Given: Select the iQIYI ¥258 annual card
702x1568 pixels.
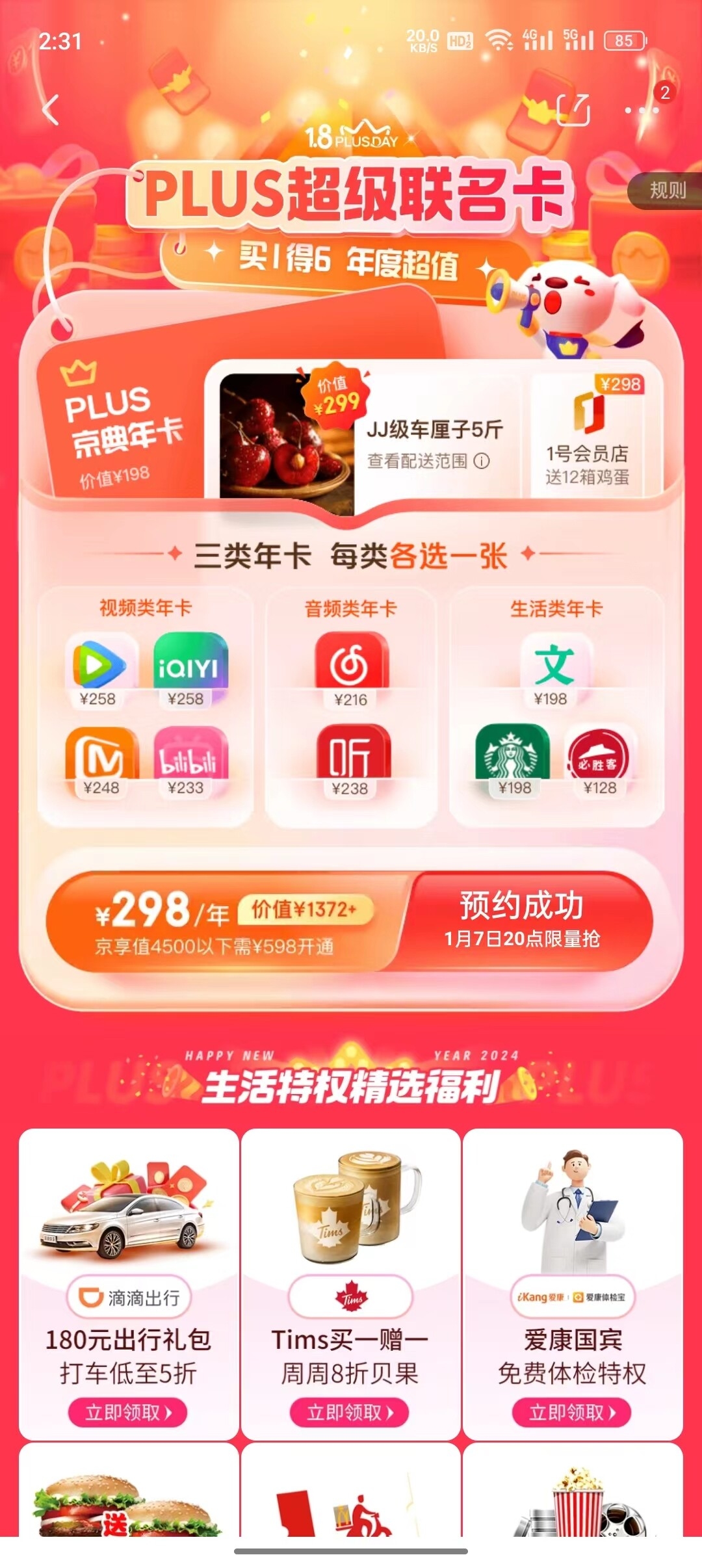Looking at the screenshot, I should (x=189, y=670).
